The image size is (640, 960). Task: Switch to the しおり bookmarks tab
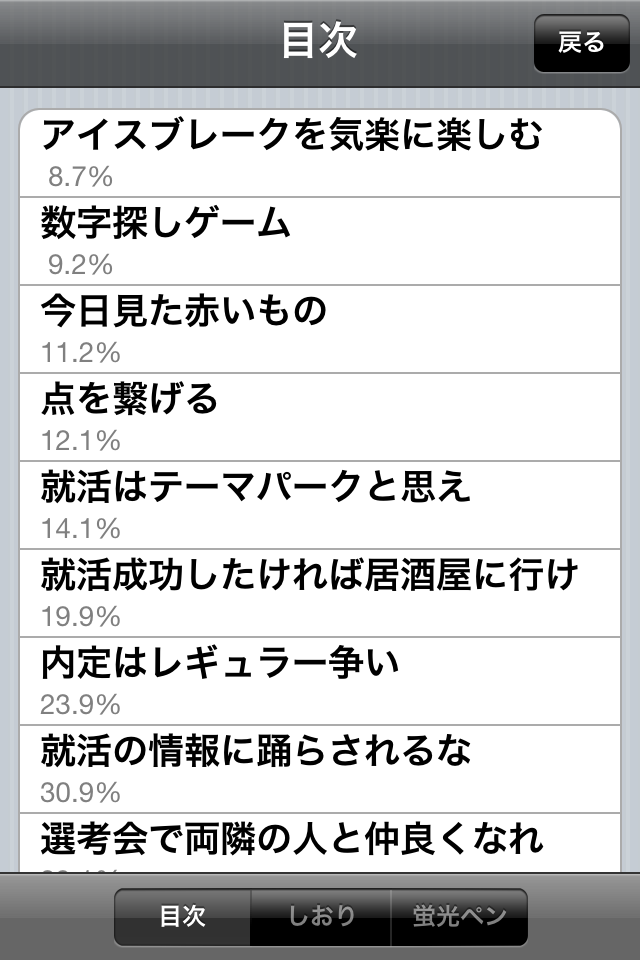[320, 917]
